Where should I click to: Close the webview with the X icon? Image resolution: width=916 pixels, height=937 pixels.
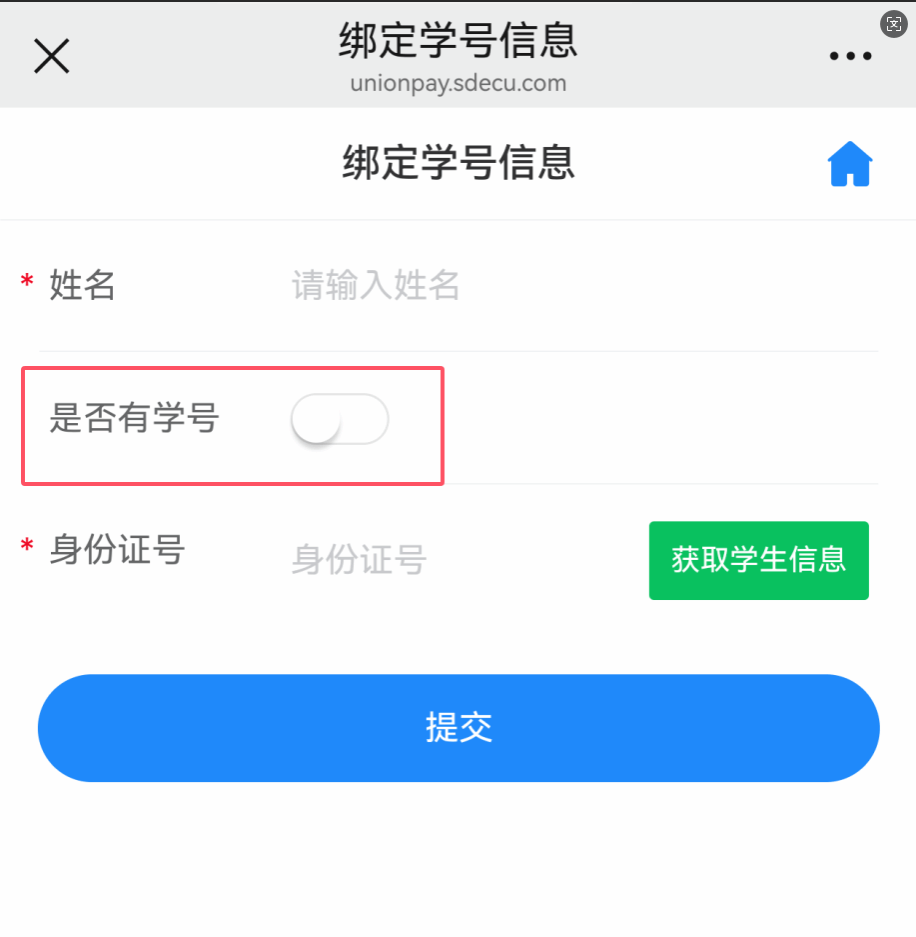pyautogui.click(x=52, y=56)
